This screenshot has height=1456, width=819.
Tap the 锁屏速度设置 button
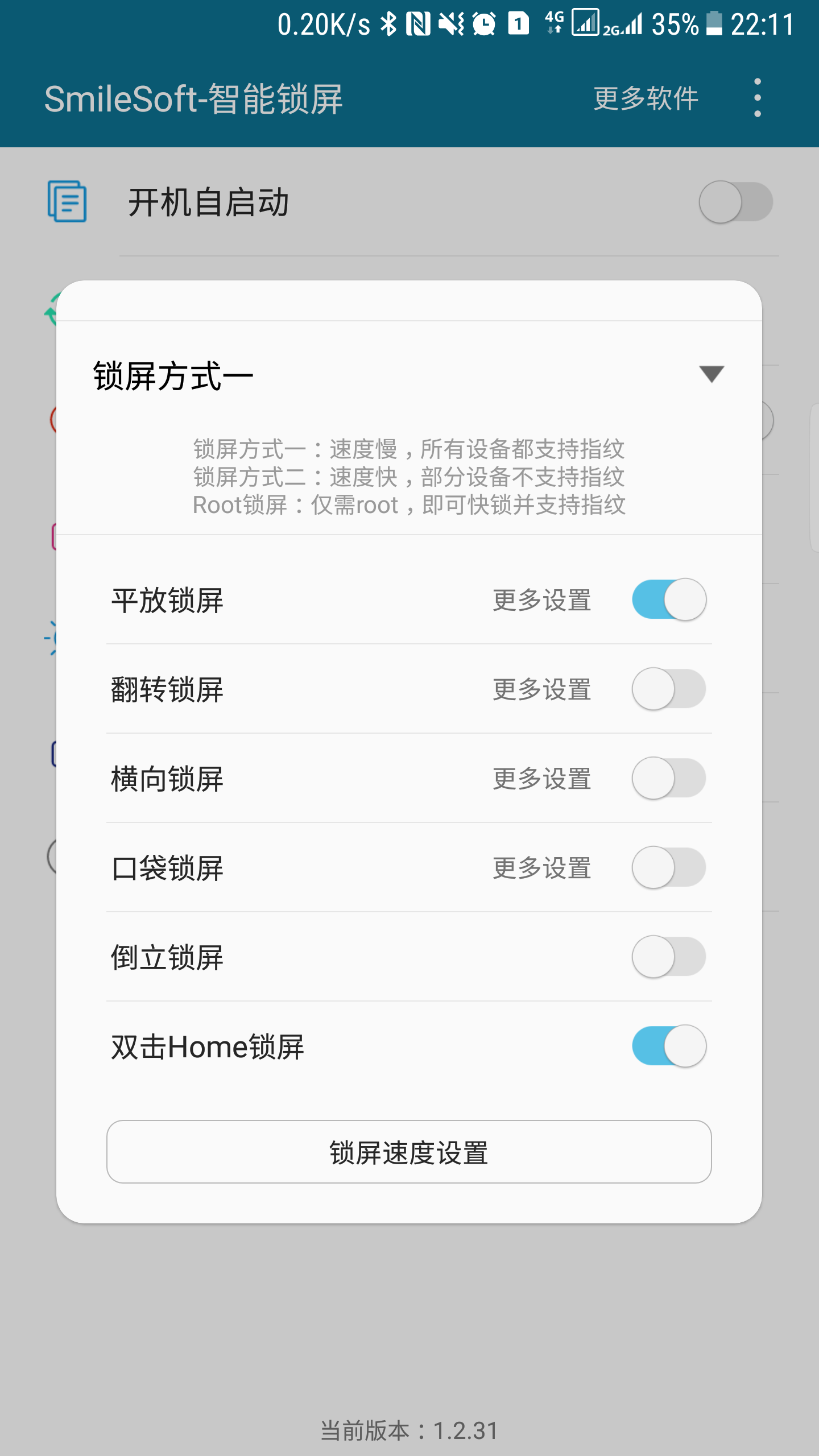pyautogui.click(x=409, y=1152)
